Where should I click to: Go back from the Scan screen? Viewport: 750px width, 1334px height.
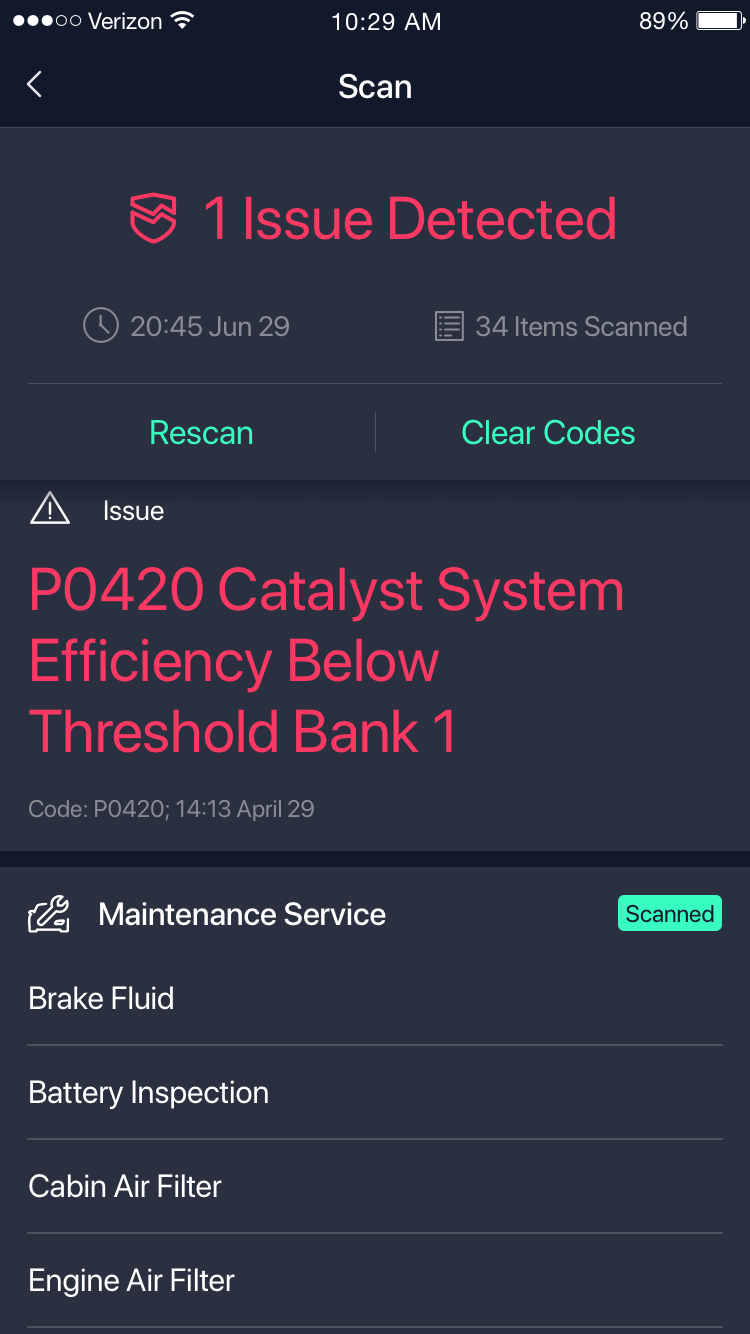click(x=35, y=85)
